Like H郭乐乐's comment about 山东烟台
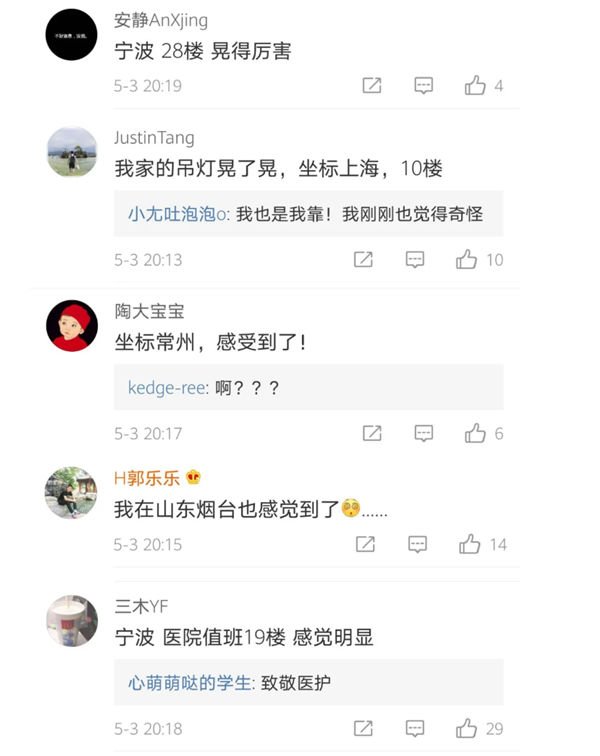Image resolution: width=600 pixels, height=756 pixels. click(470, 545)
